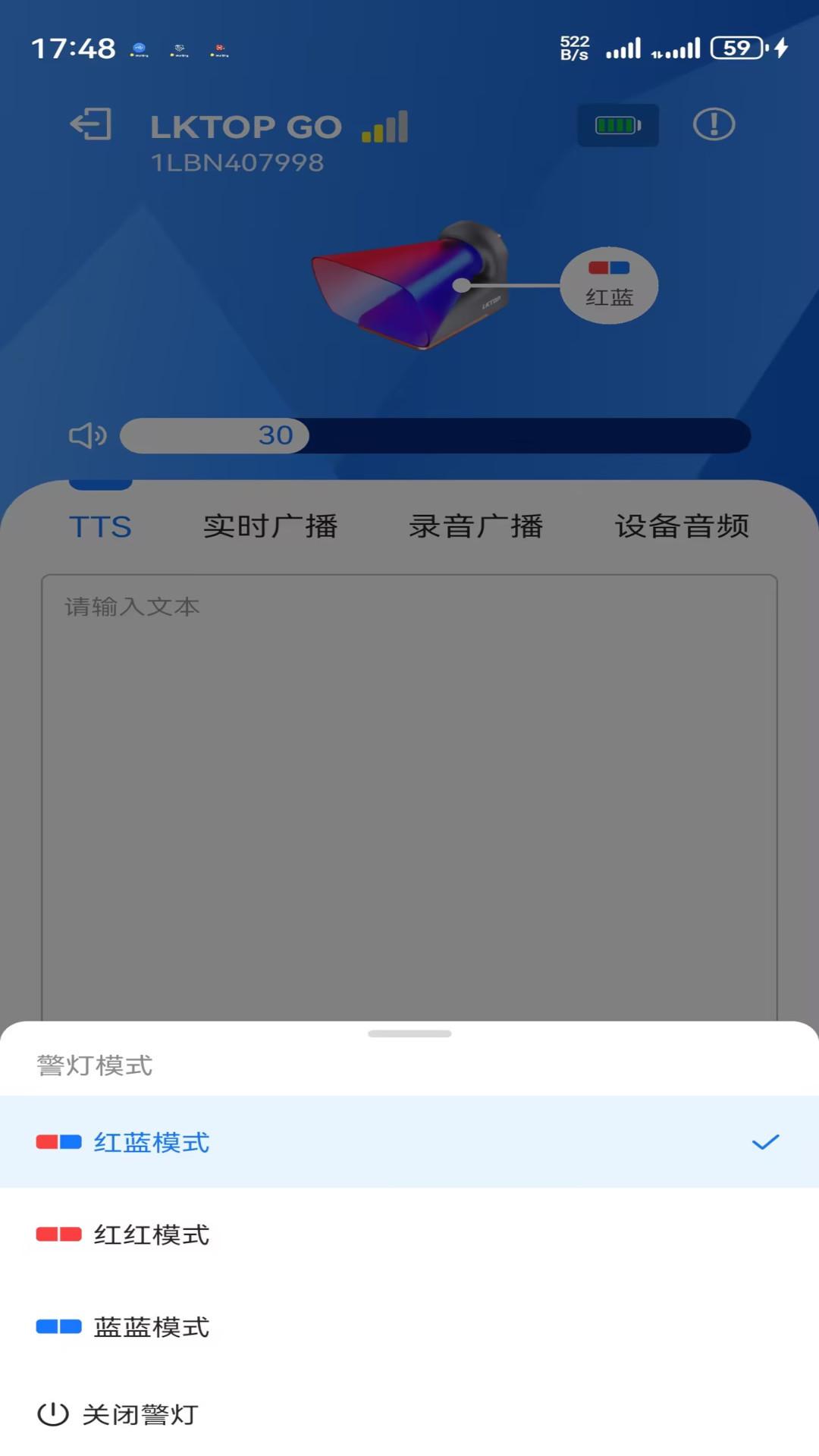Tap the volume slider showing 30
Screen dimensions: 819x1456
[x=435, y=435]
